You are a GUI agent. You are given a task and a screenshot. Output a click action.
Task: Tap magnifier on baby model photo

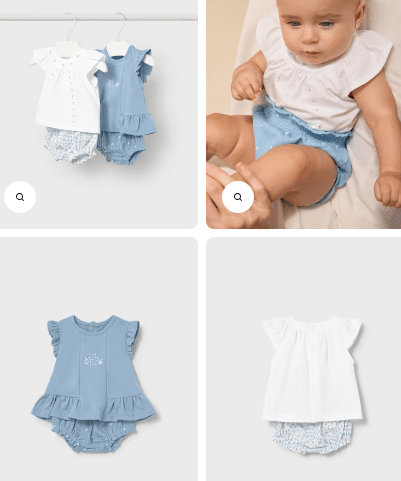(238, 197)
